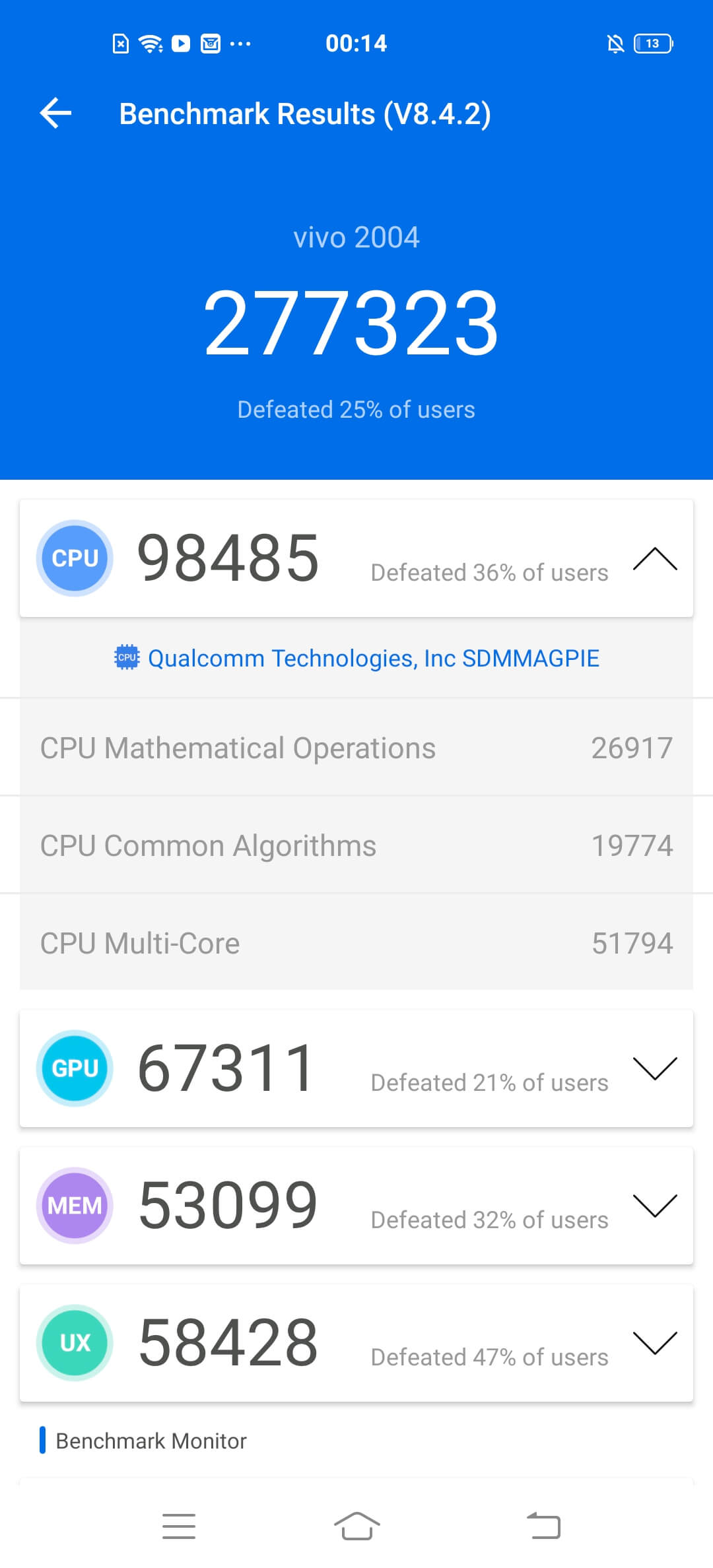This screenshot has height=1568, width=713.
Task: Expand the UX score details
Action: [x=654, y=1343]
